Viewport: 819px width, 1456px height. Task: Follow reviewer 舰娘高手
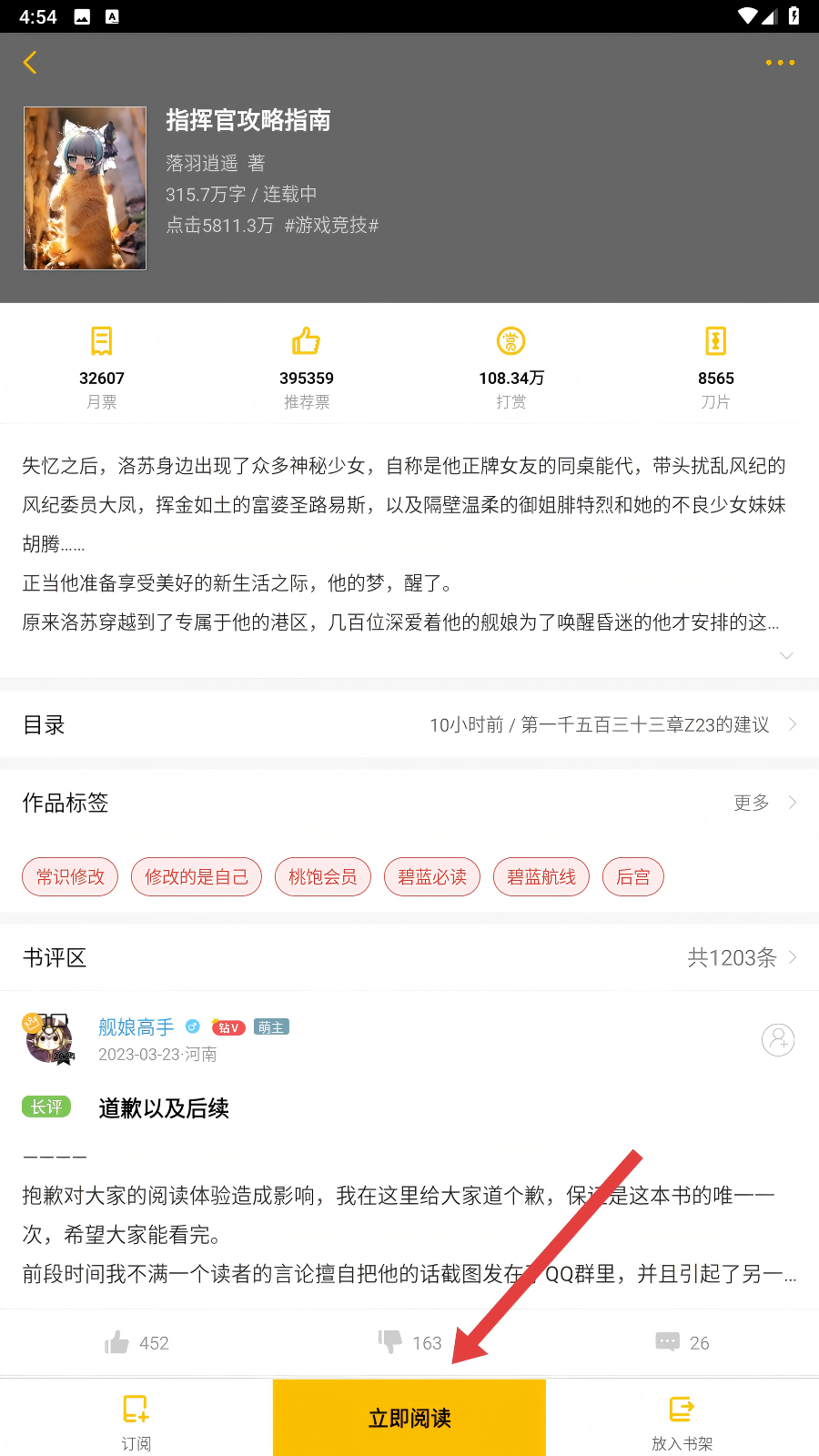coord(778,1039)
